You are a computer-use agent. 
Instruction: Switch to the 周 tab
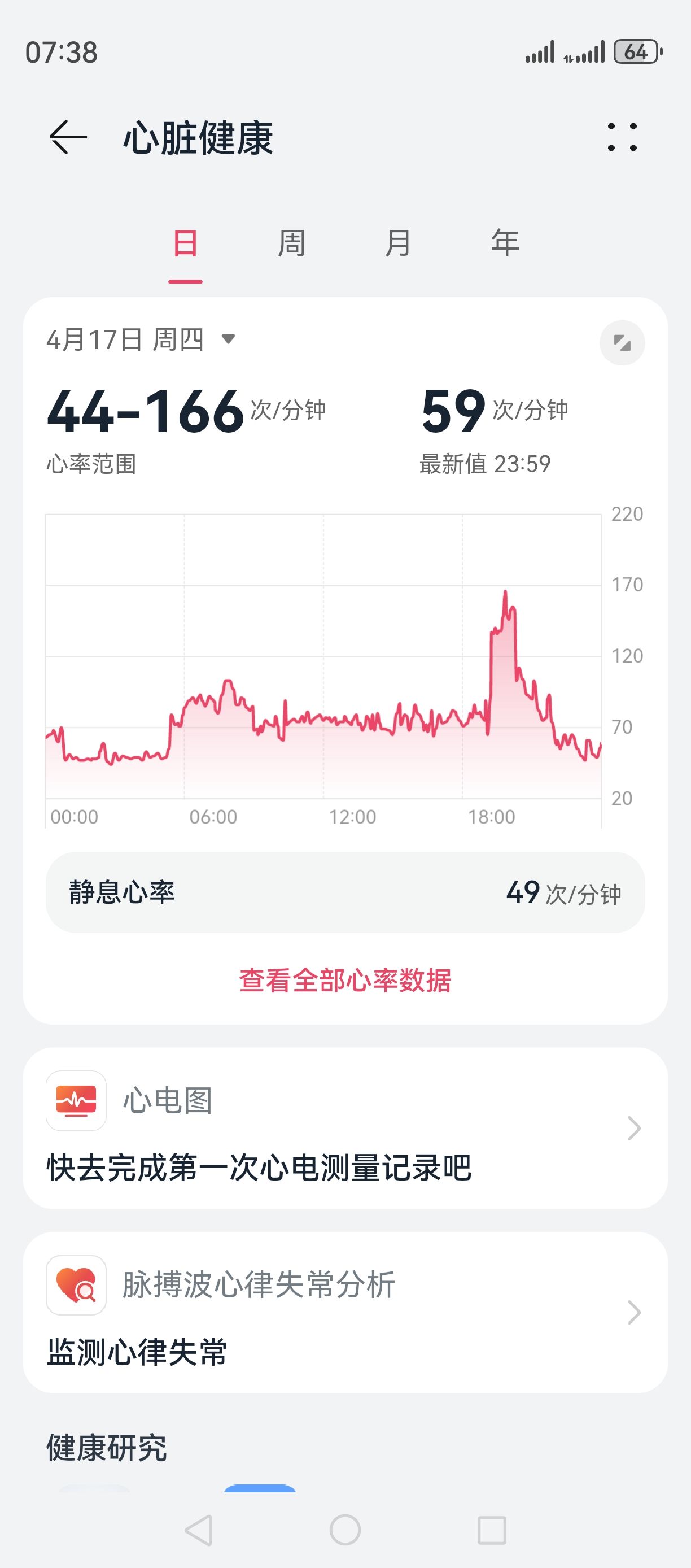tap(291, 243)
